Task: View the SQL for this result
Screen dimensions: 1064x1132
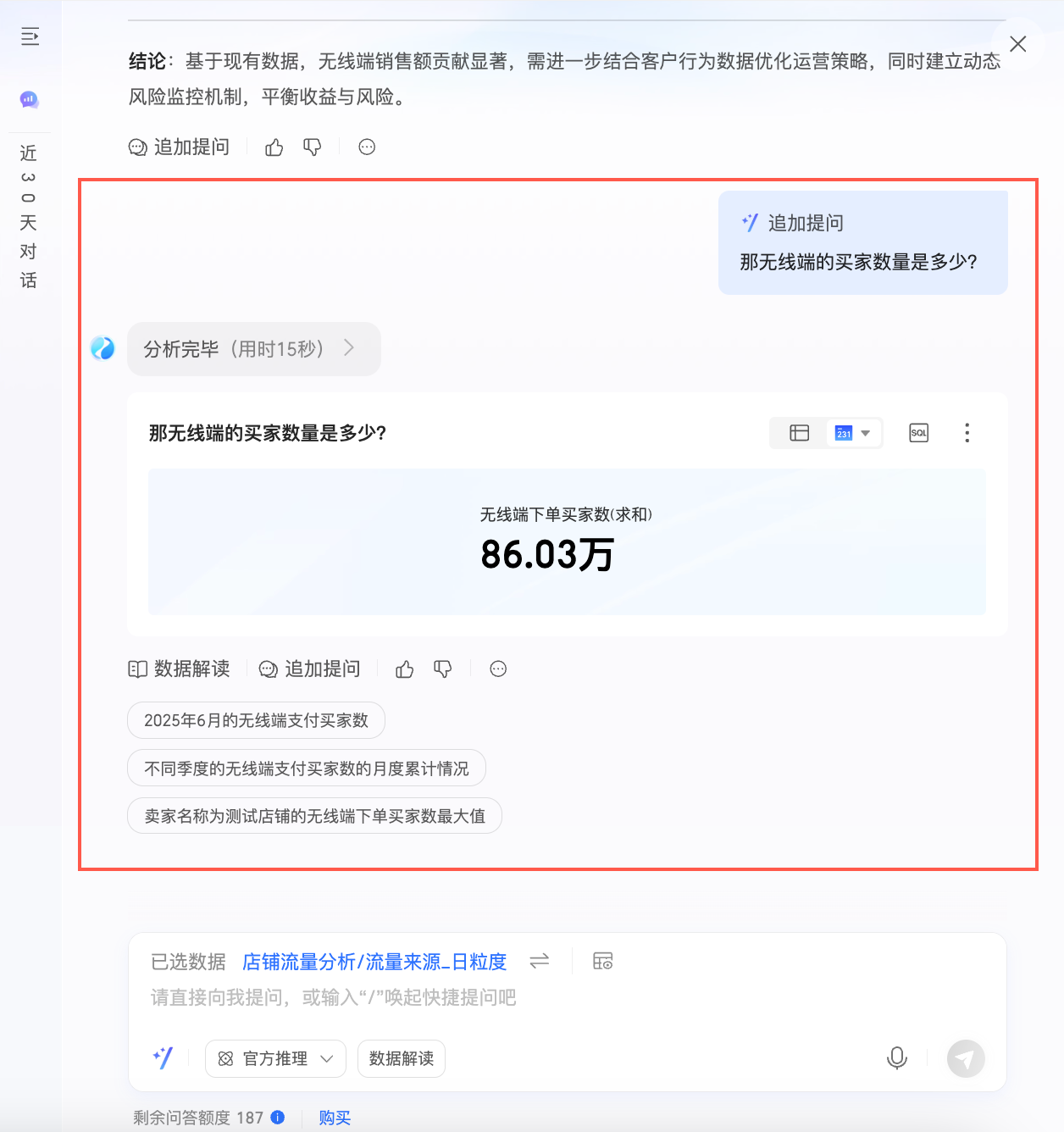Action: (x=918, y=433)
